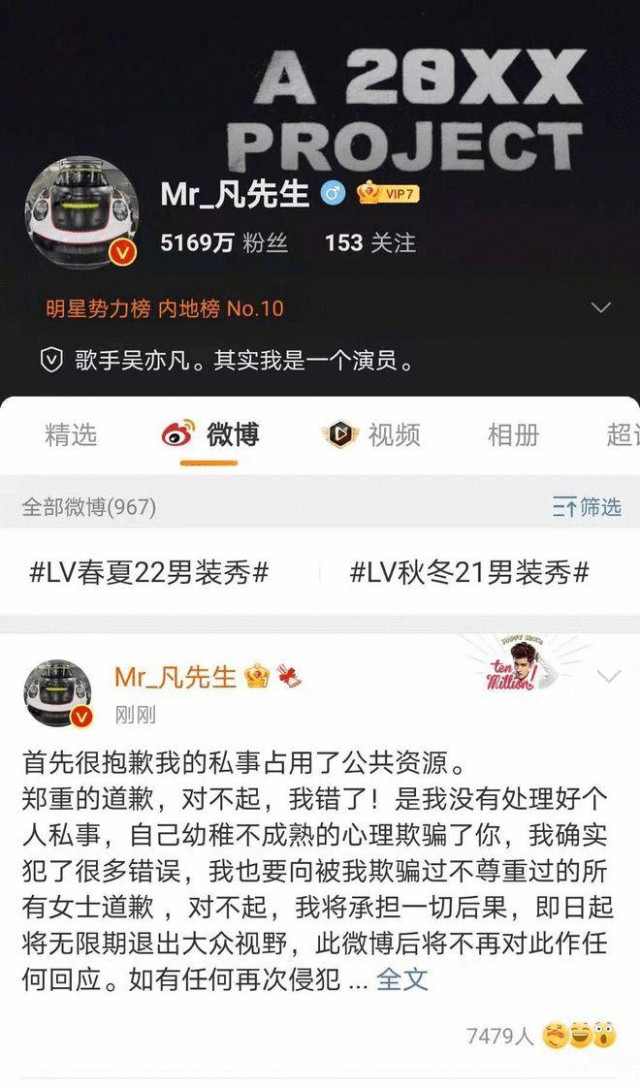The width and height of the screenshot is (640, 1088).
Task: Open 明星势力榜 ranking link
Action: pos(165,309)
